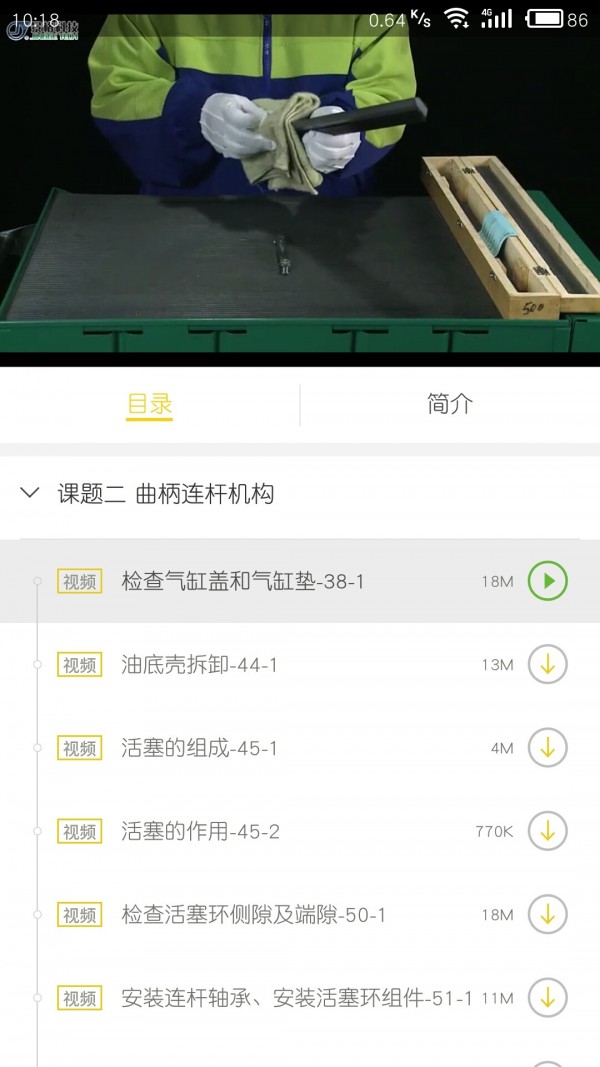
Task: Download the 检查活塞环侧隙及端隙-50-1 video
Action: 547,914
